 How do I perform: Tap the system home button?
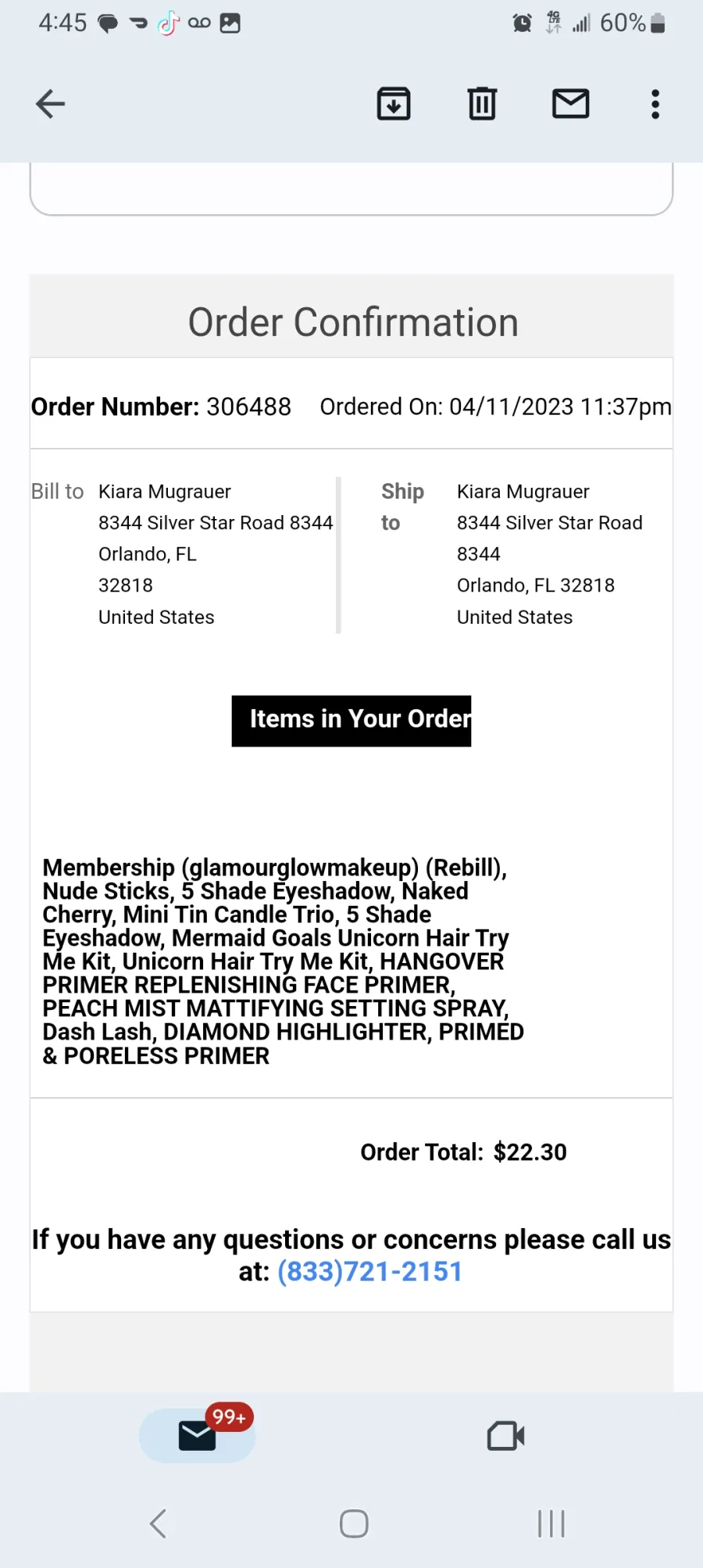[354, 1523]
